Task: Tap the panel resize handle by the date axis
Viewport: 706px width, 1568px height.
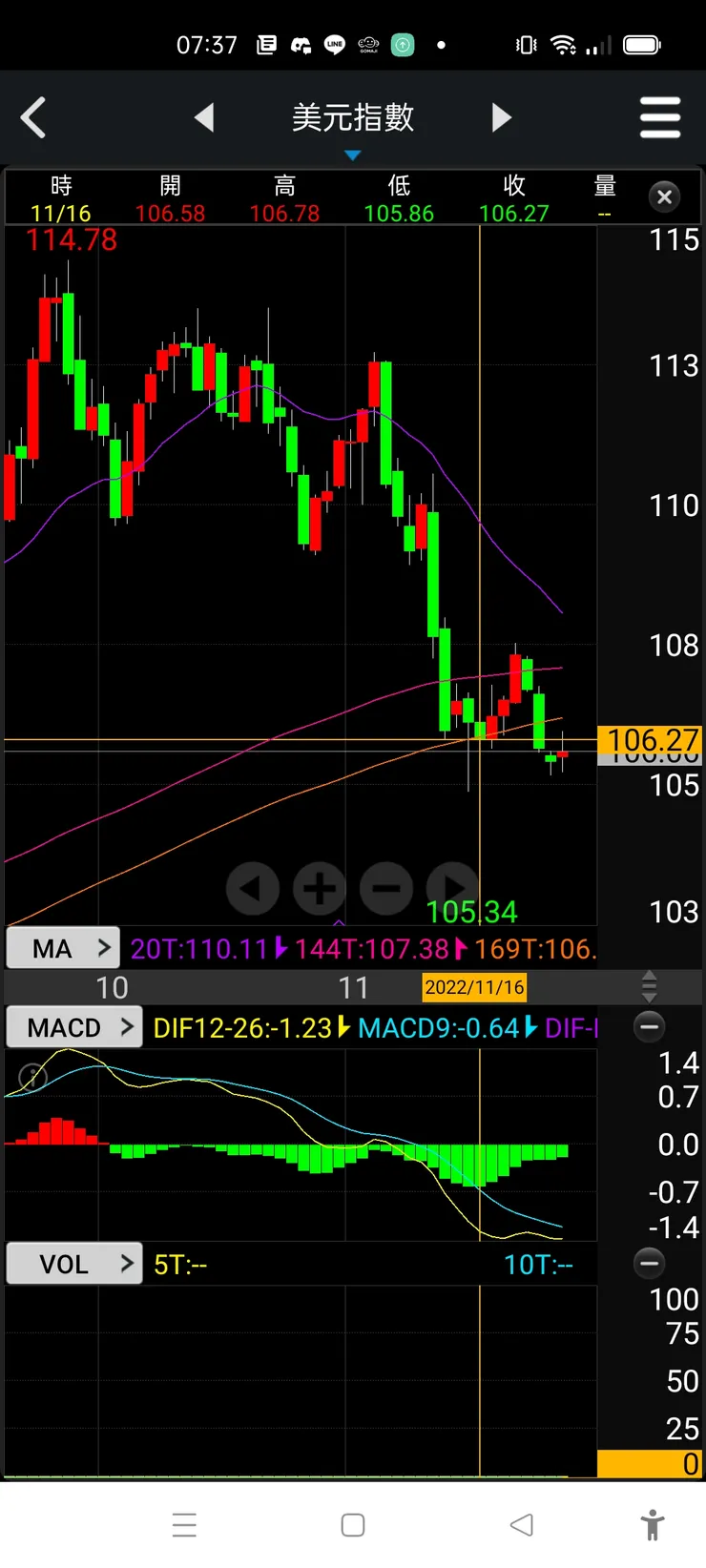Action: tap(650, 986)
